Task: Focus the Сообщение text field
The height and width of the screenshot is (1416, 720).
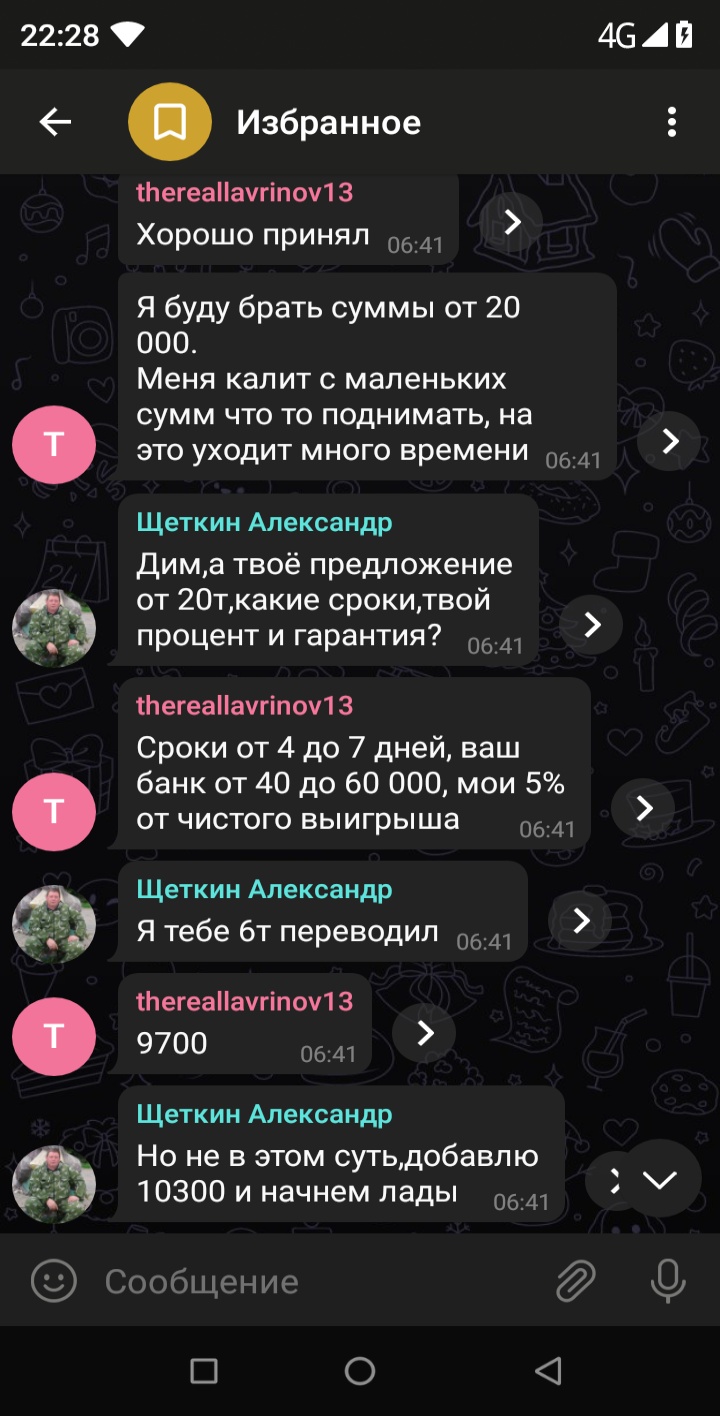Action: pos(320,1282)
